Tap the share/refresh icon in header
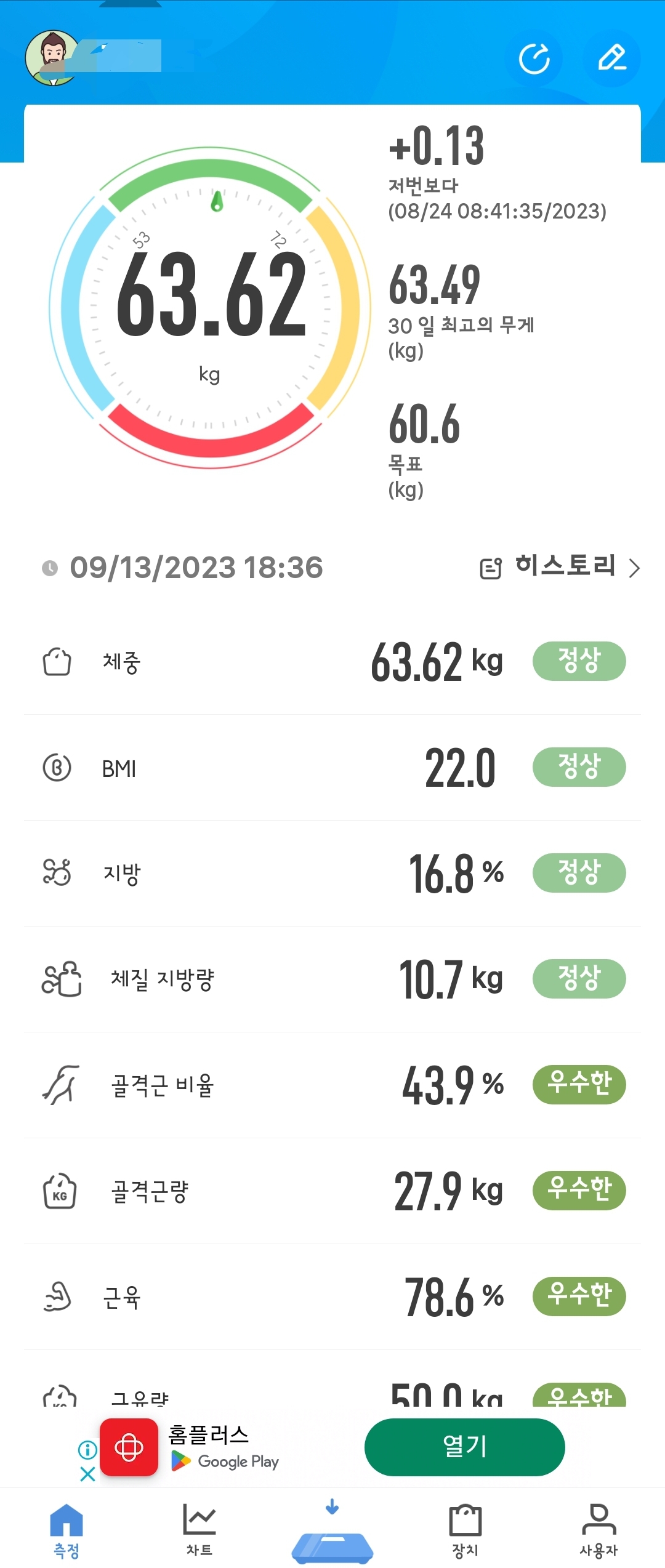 (x=534, y=59)
